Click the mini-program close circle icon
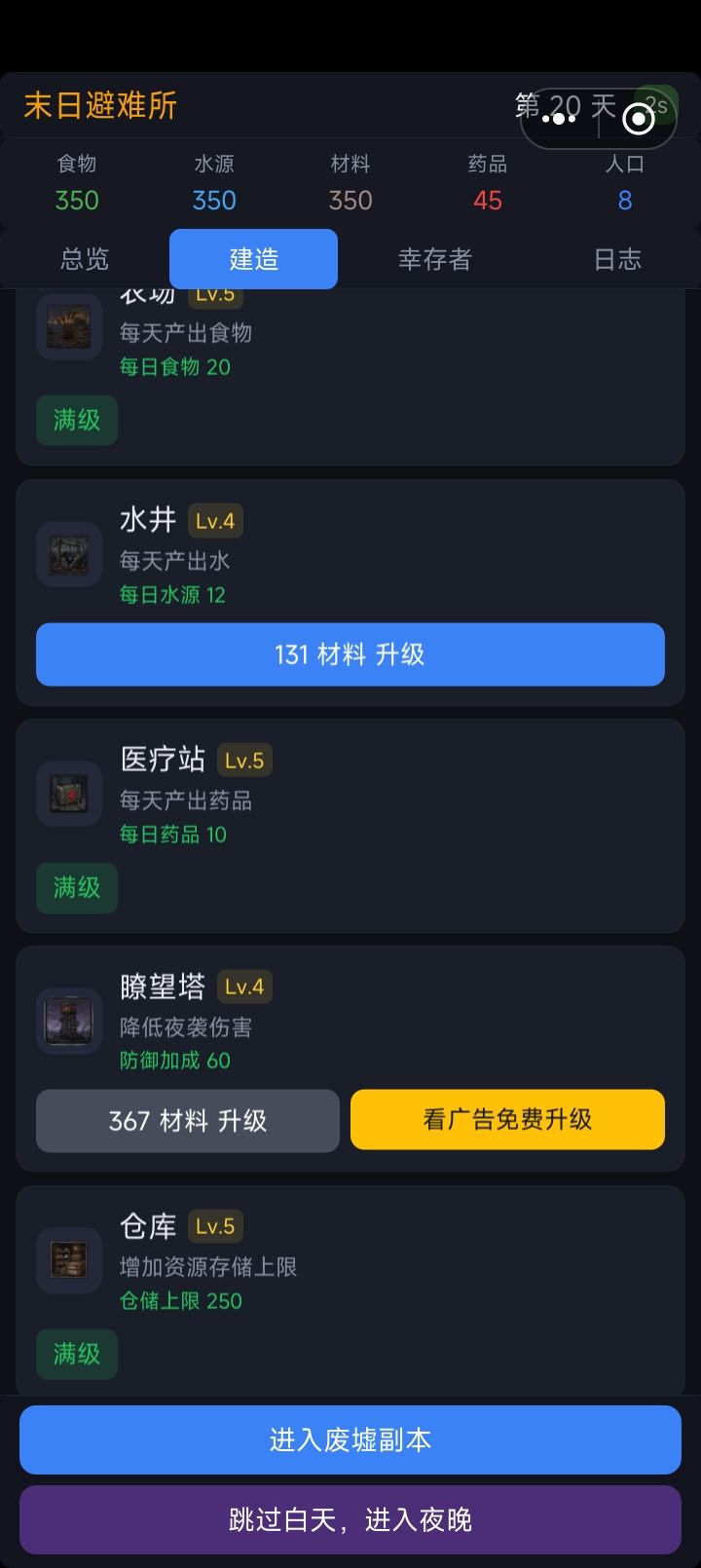 (x=638, y=117)
